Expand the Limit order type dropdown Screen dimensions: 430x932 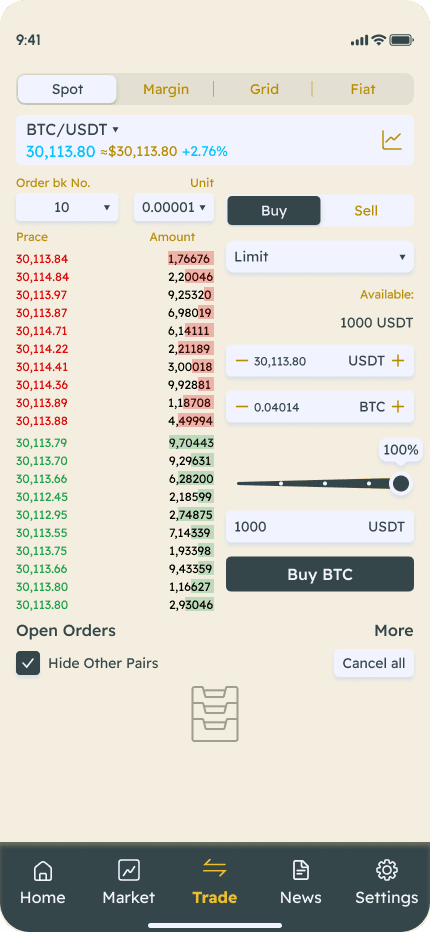point(320,257)
